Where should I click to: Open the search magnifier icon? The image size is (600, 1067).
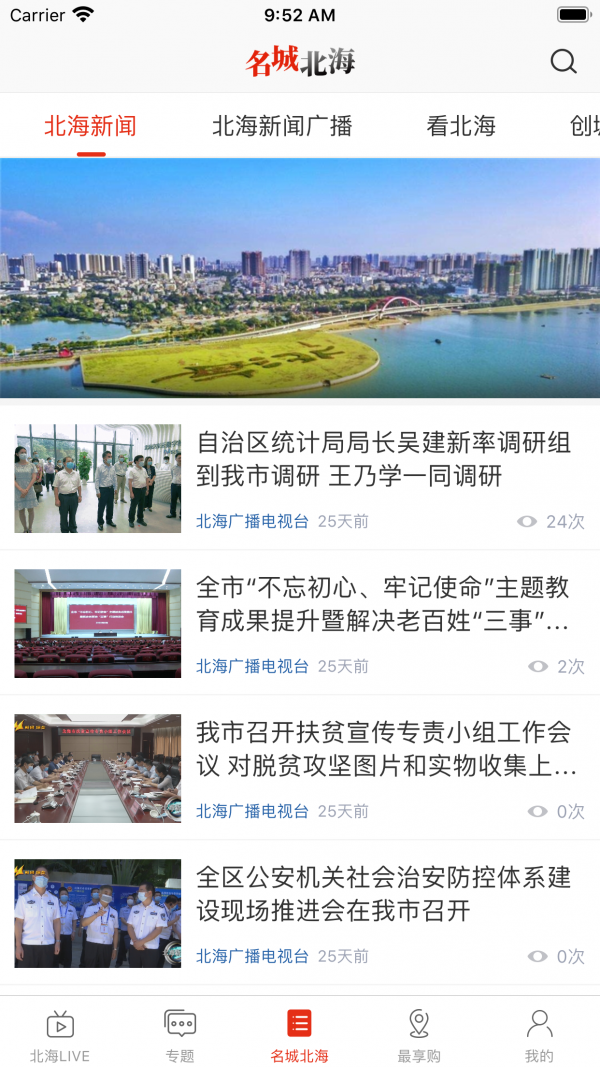click(563, 62)
